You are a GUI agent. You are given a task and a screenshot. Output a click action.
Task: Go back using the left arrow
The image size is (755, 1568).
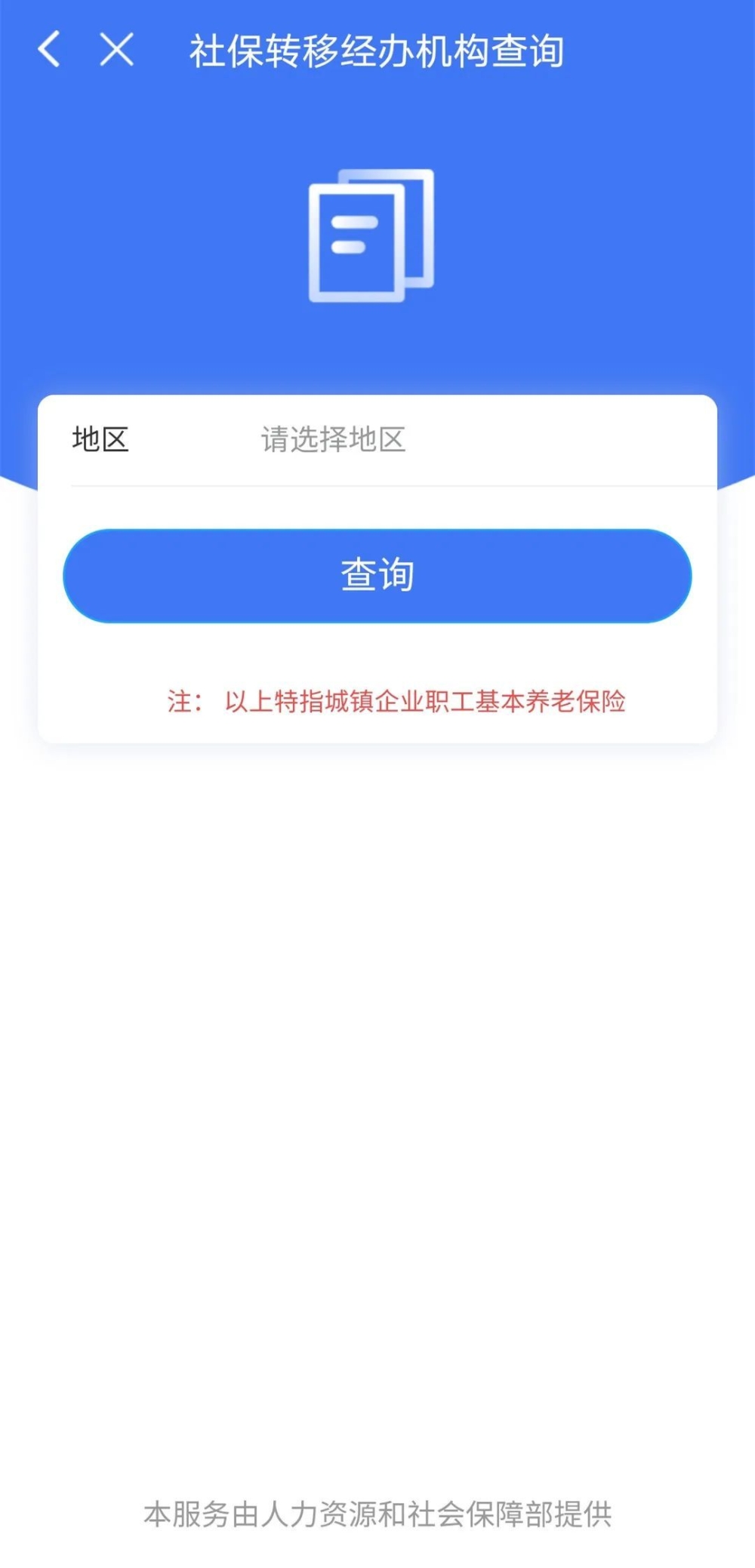click(49, 50)
